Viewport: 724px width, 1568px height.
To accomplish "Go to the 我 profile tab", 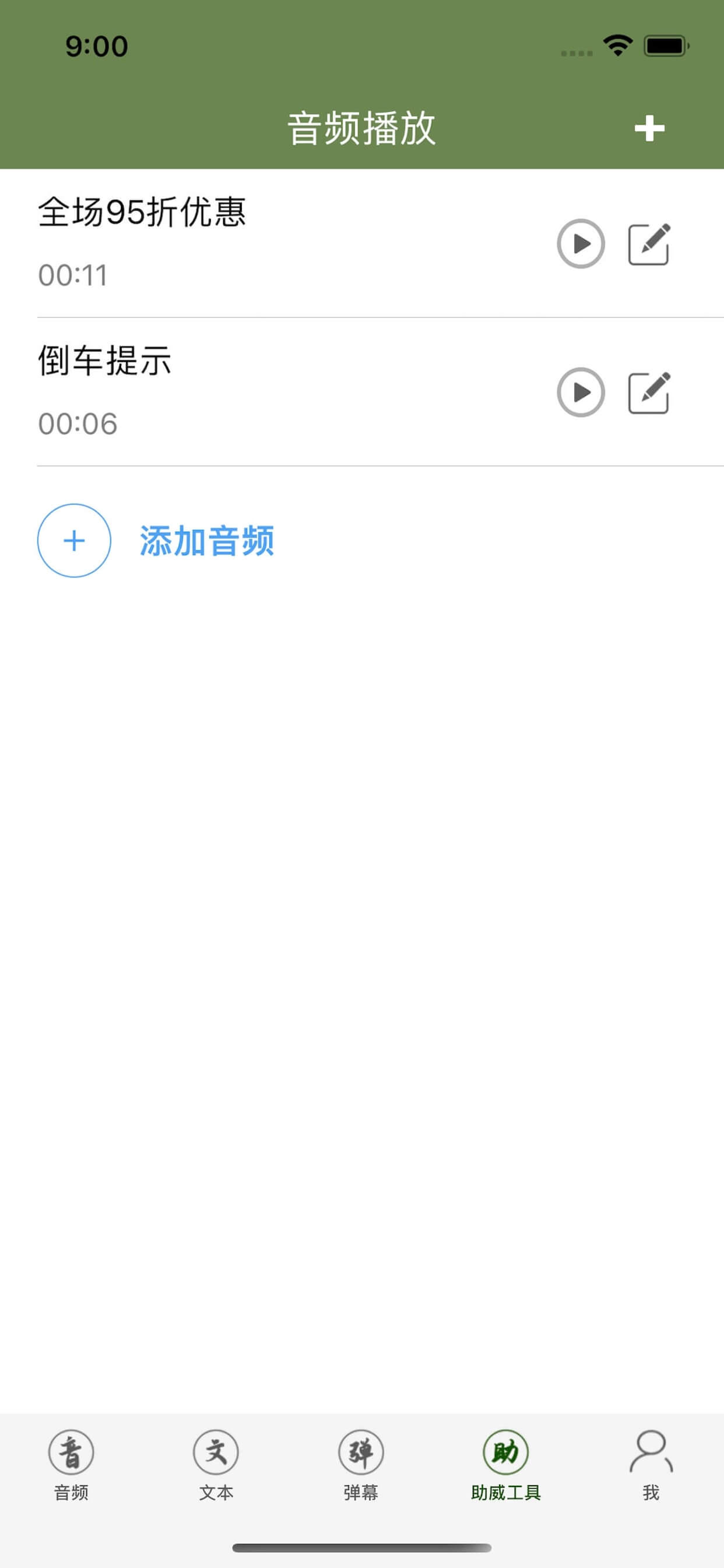I will [651, 1465].
